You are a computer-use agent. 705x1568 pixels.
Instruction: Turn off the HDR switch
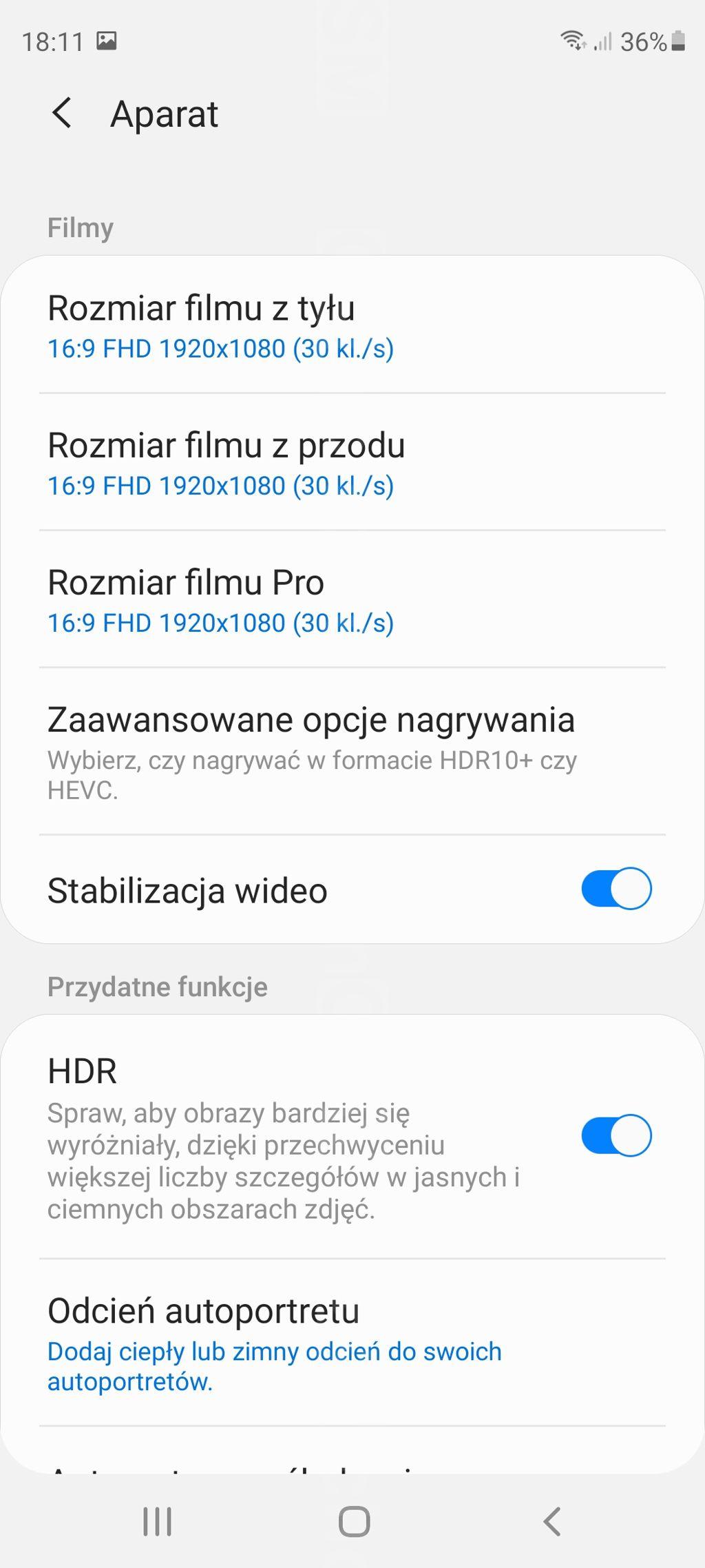click(616, 1135)
